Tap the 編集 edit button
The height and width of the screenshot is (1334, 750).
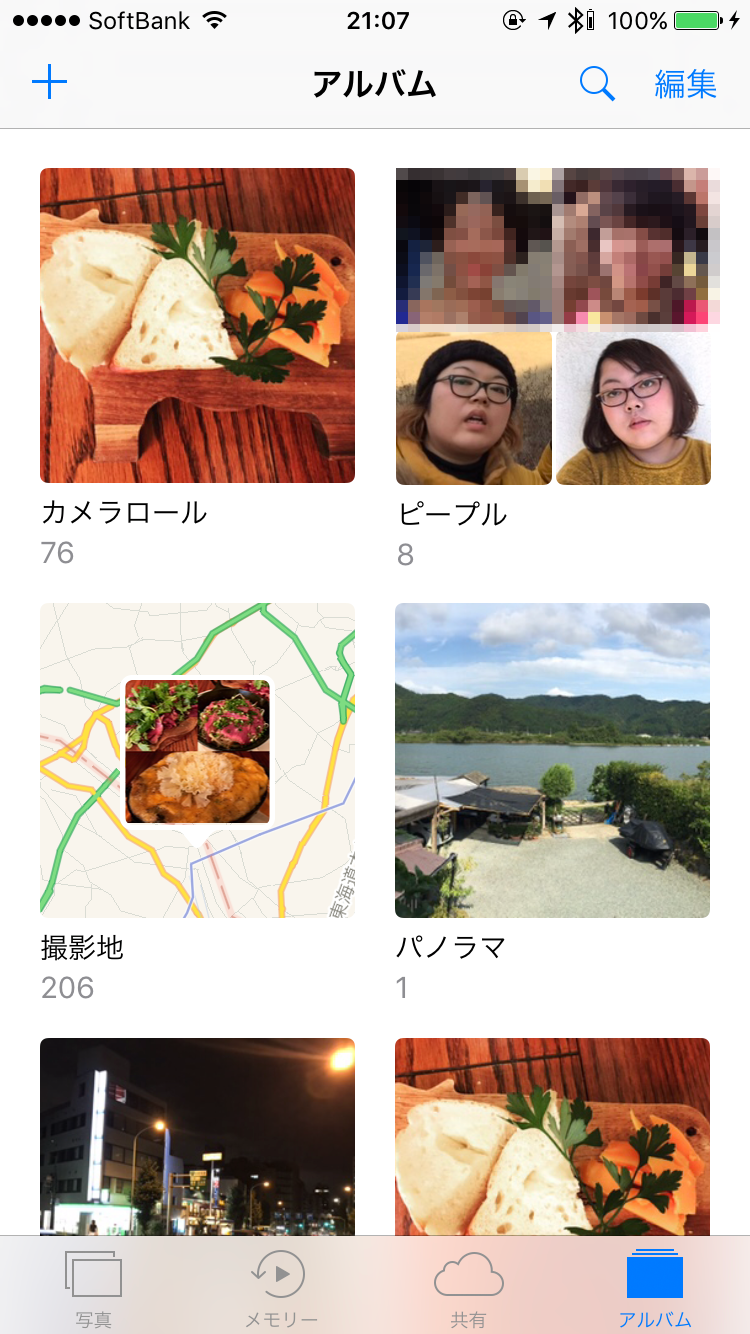coord(686,84)
